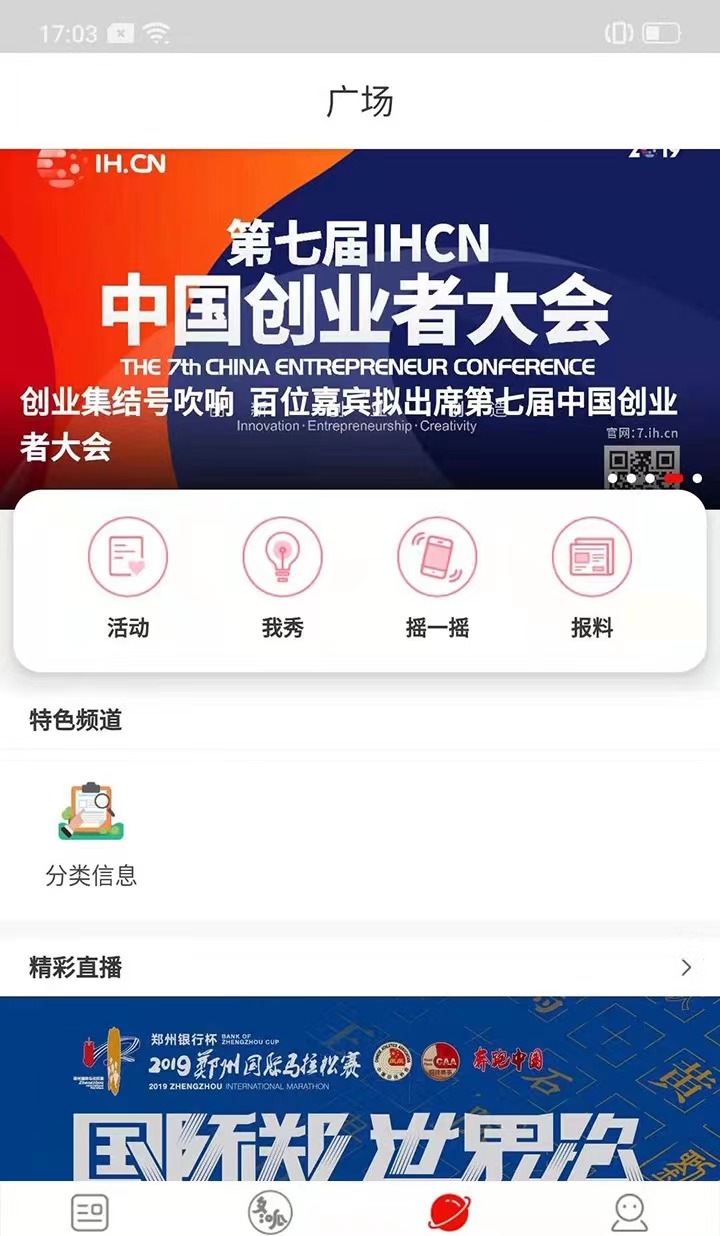Expand the 精彩直播 live stream section
The height and width of the screenshot is (1236, 720).
pos(686,968)
